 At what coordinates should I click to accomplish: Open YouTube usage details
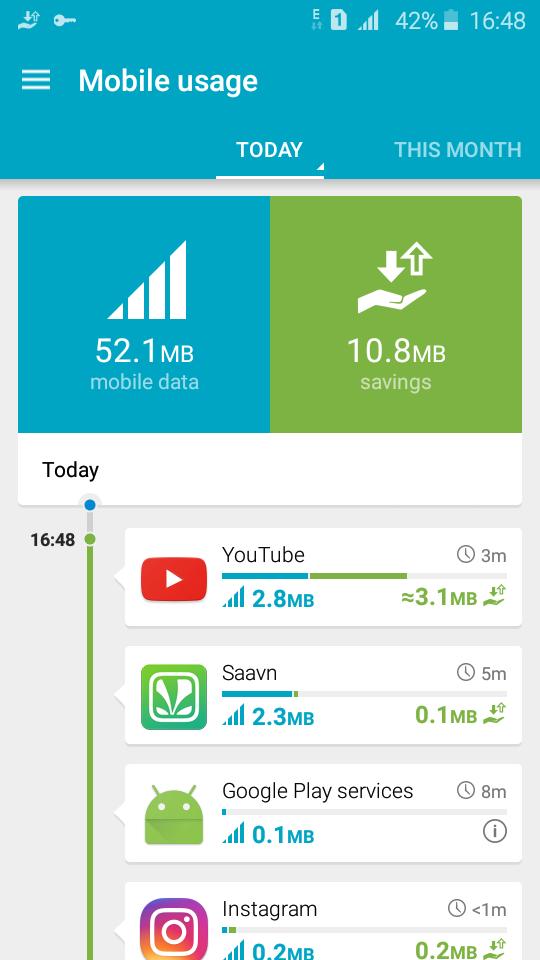click(x=323, y=577)
